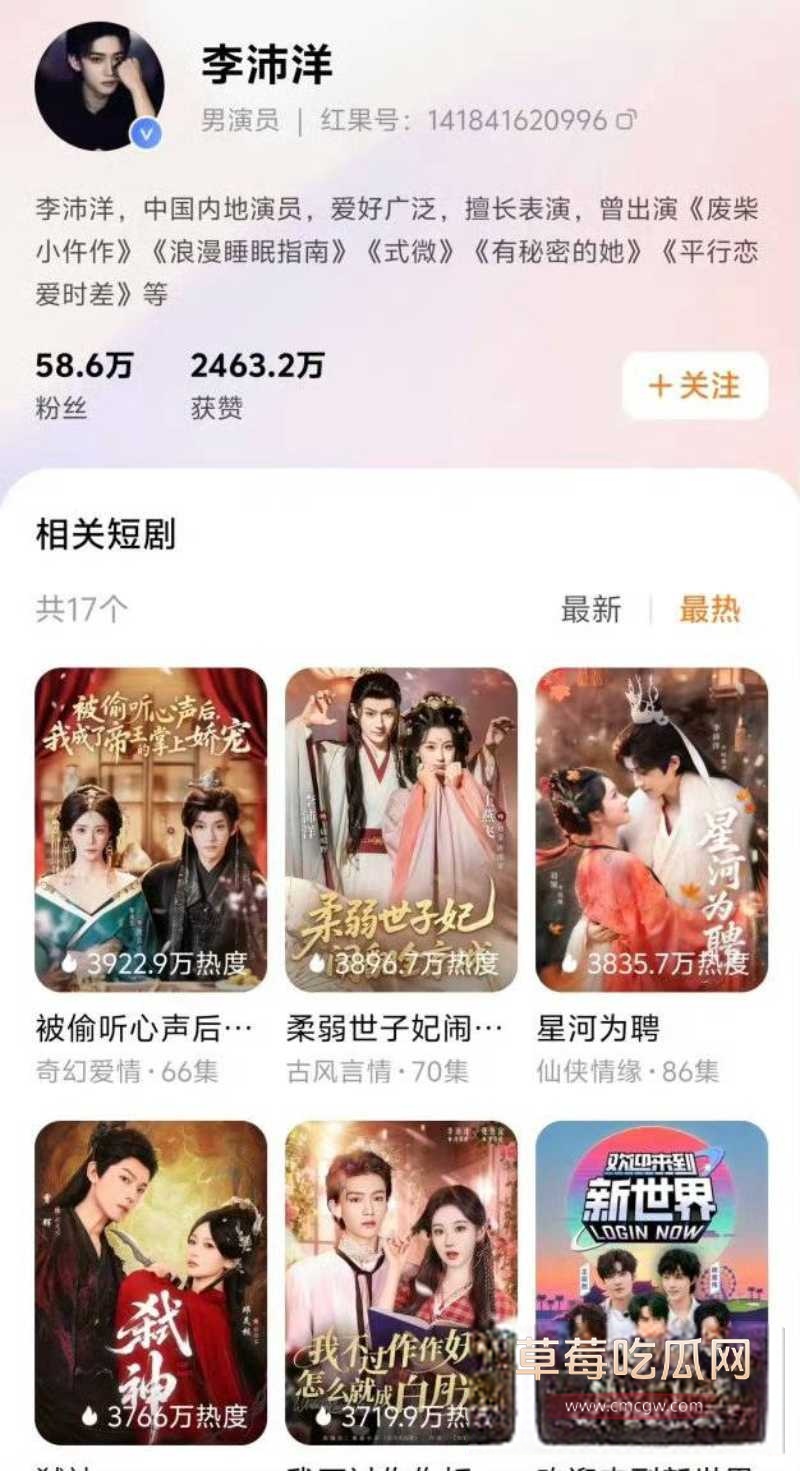The image size is (800, 1471).
Task: Open the 星河为聘 drama title link
Action: [596, 1031]
